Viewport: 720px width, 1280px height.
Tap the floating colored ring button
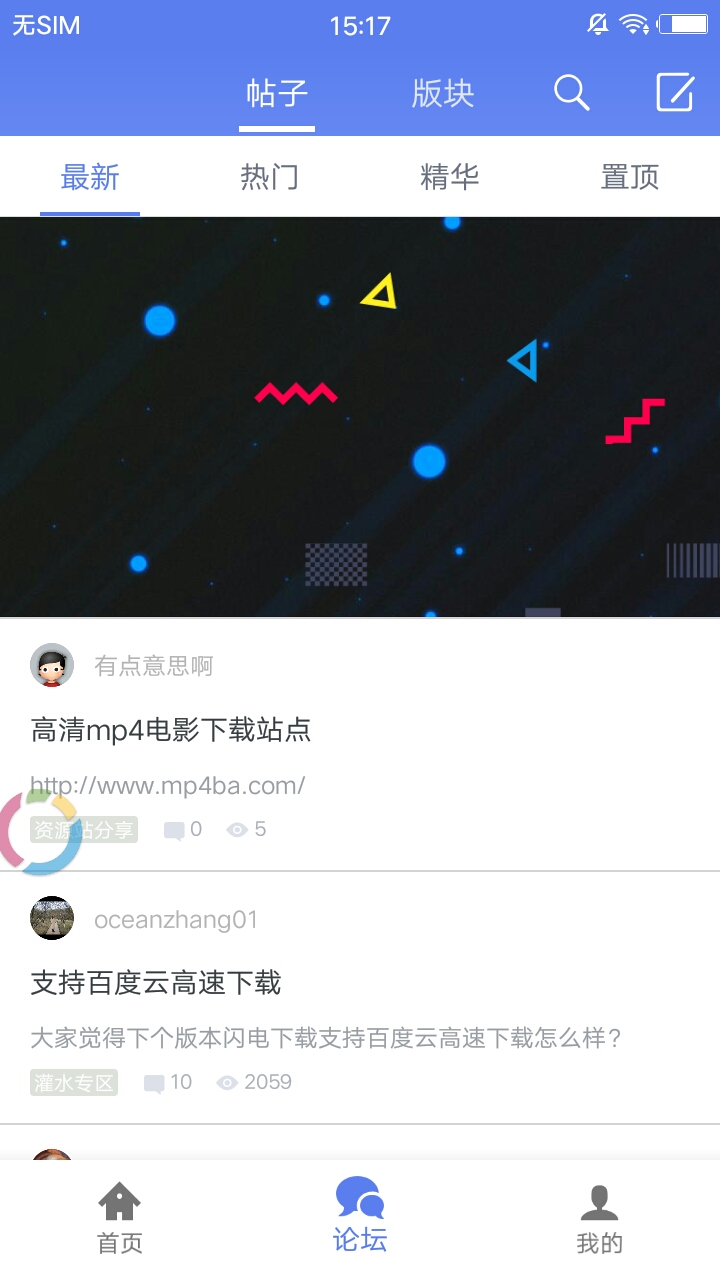pyautogui.click(x=40, y=832)
